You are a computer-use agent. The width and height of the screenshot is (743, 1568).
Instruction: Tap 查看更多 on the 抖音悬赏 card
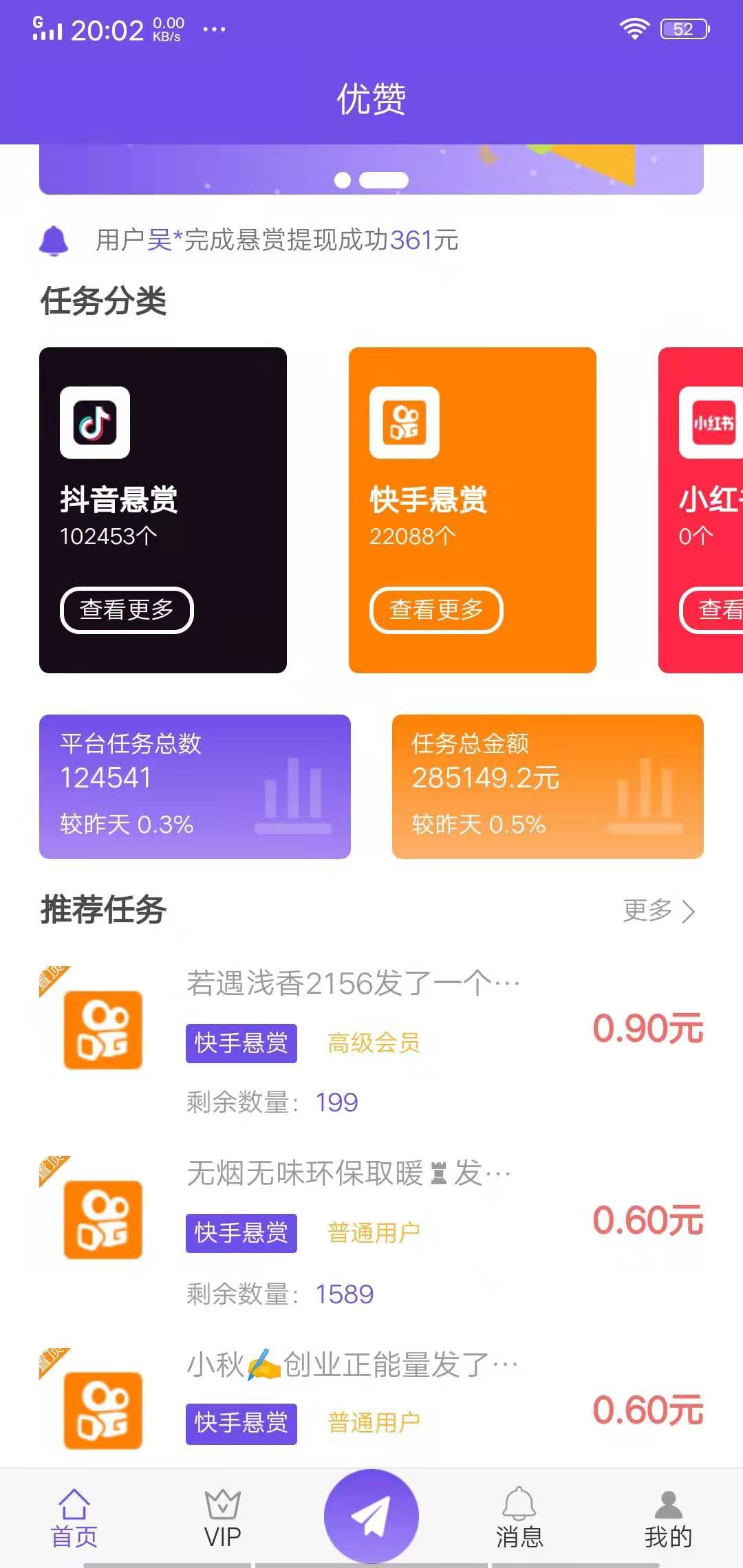tap(127, 609)
